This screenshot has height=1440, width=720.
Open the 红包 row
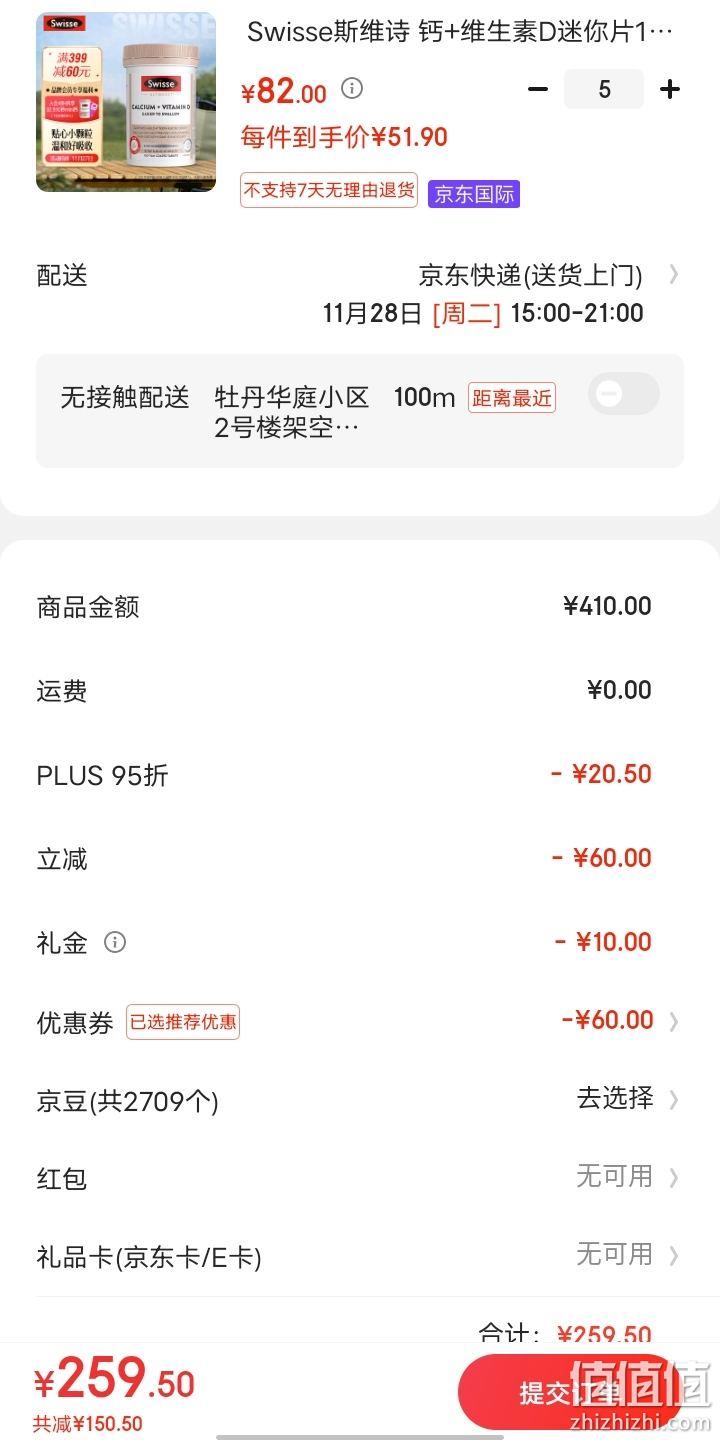point(360,1178)
